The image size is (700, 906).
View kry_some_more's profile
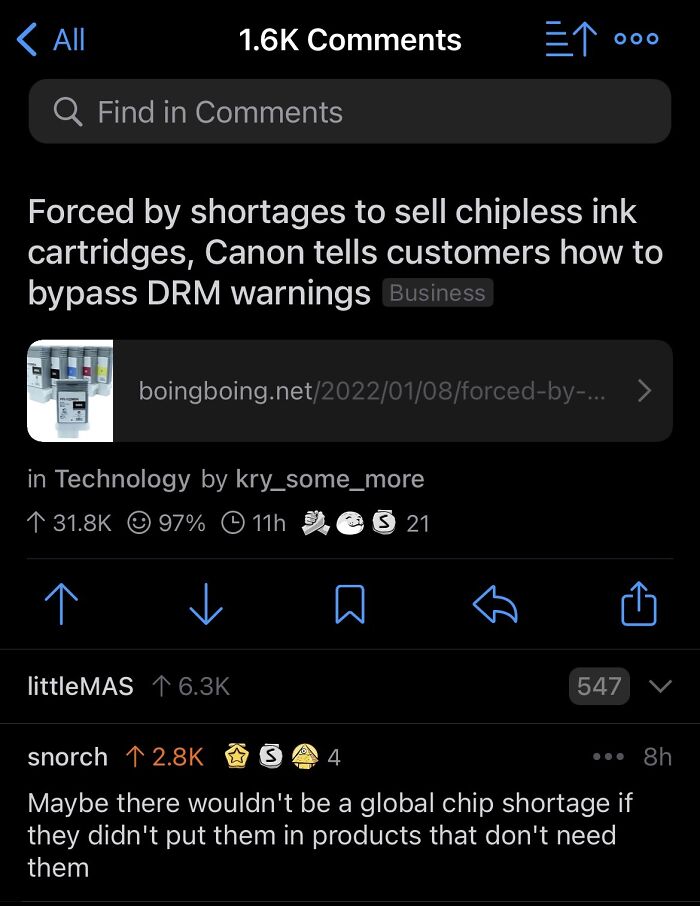click(329, 479)
